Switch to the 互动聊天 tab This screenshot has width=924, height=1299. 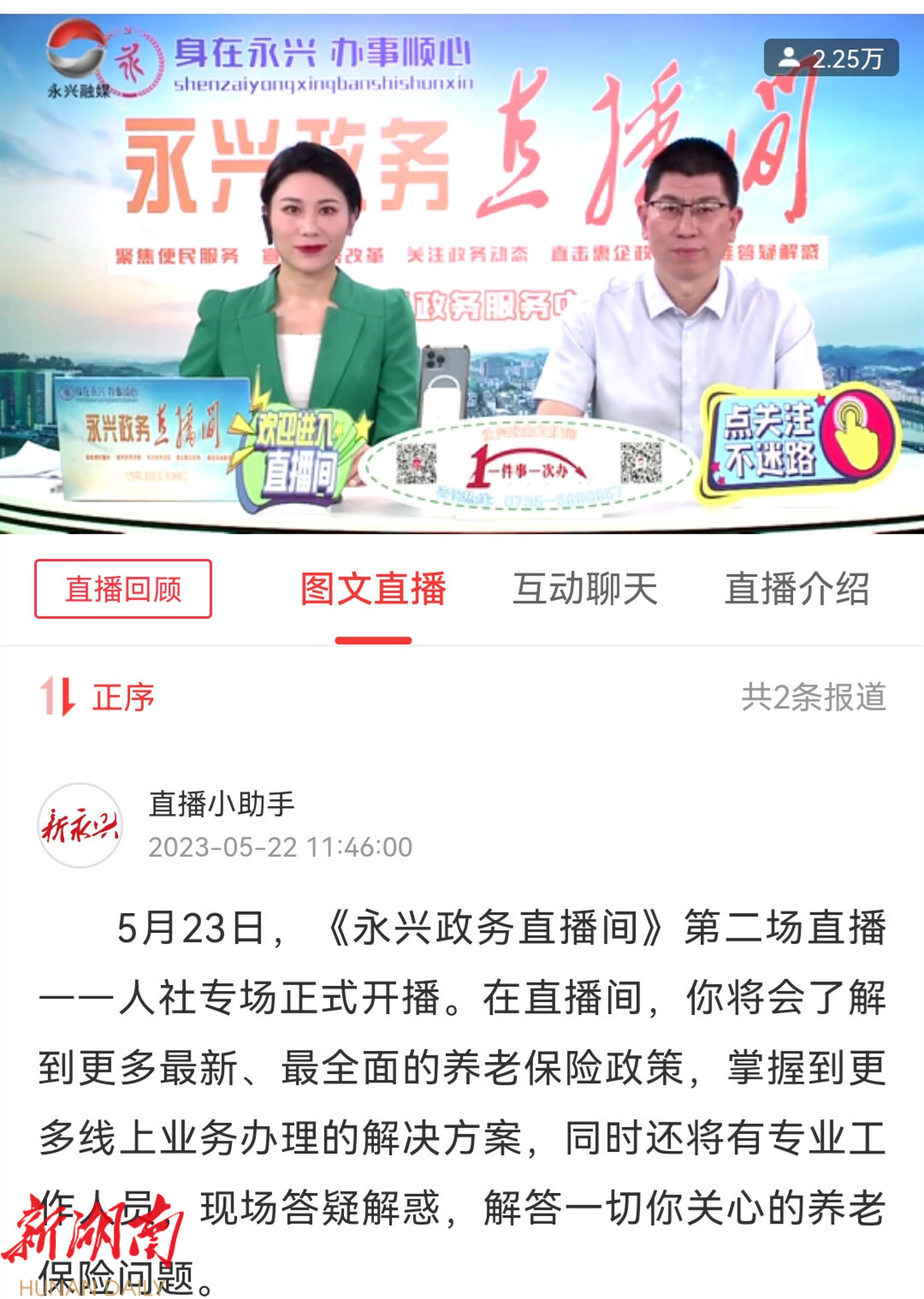[x=584, y=590]
